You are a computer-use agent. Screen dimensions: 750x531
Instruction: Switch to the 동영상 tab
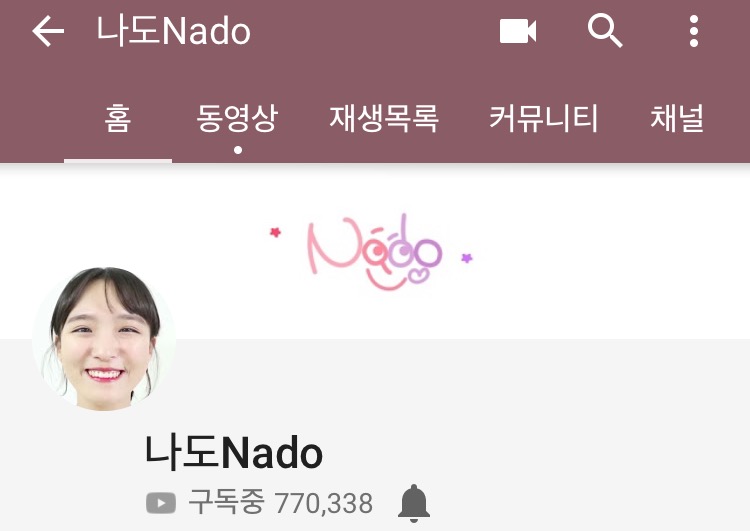click(x=237, y=119)
